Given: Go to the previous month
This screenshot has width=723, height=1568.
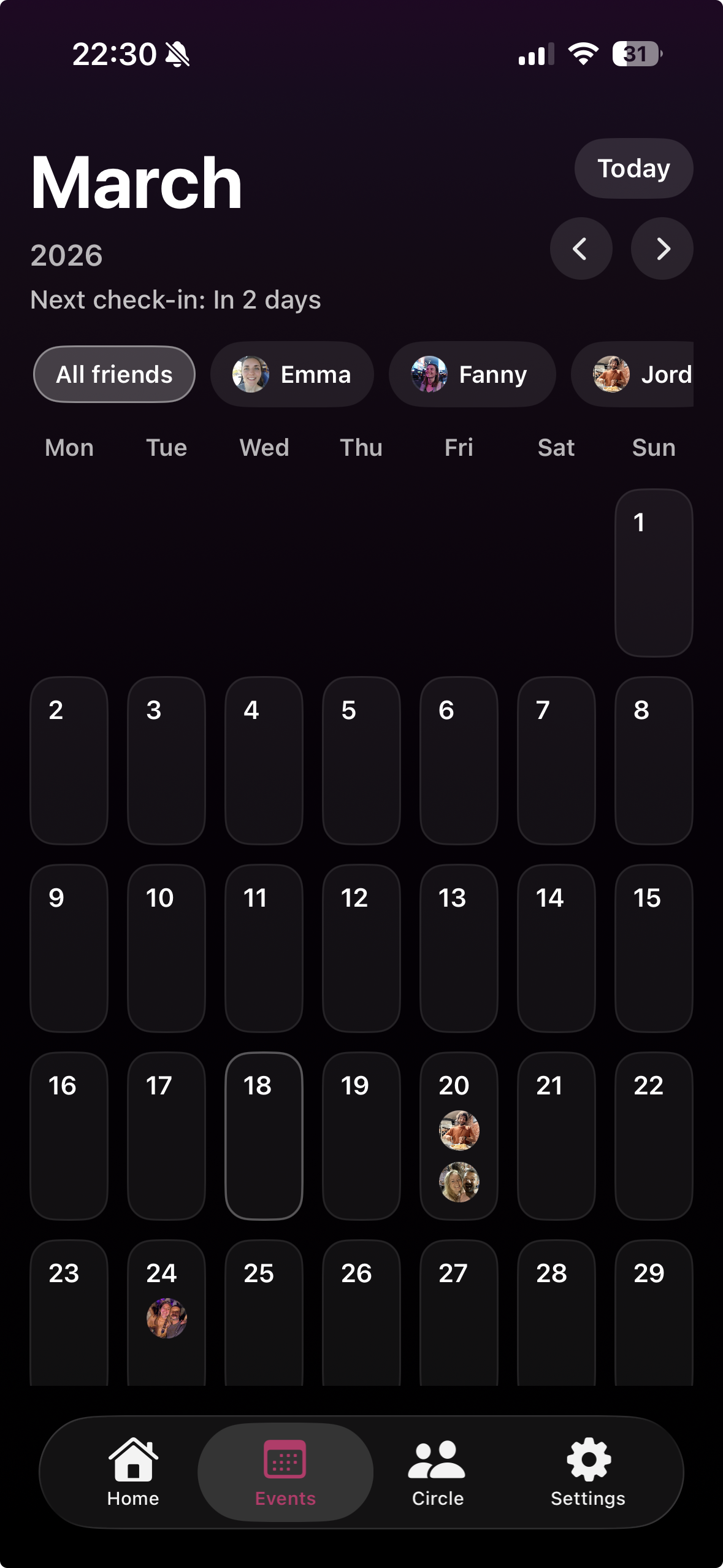Looking at the screenshot, I should pos(580,248).
